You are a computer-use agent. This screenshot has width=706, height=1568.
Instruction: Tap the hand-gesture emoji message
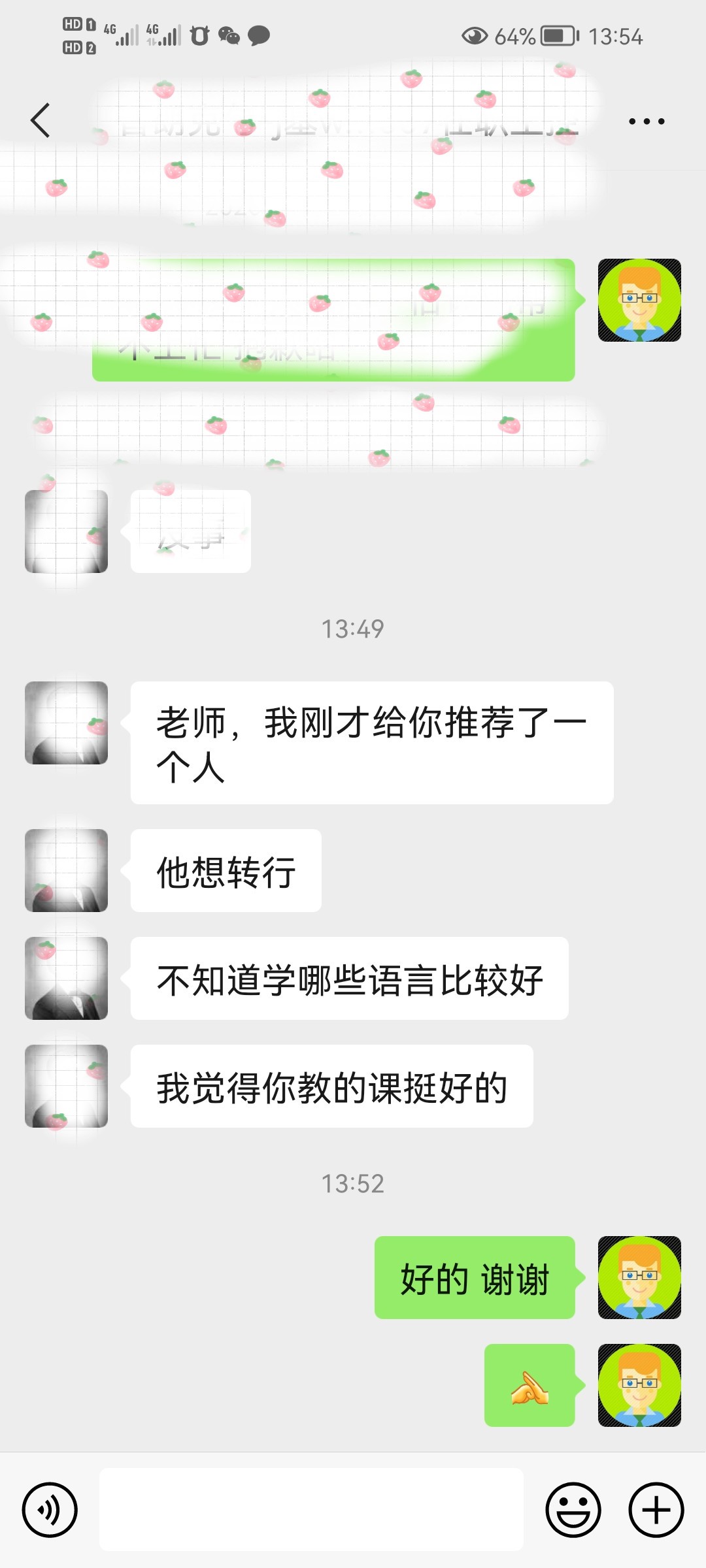click(531, 1386)
